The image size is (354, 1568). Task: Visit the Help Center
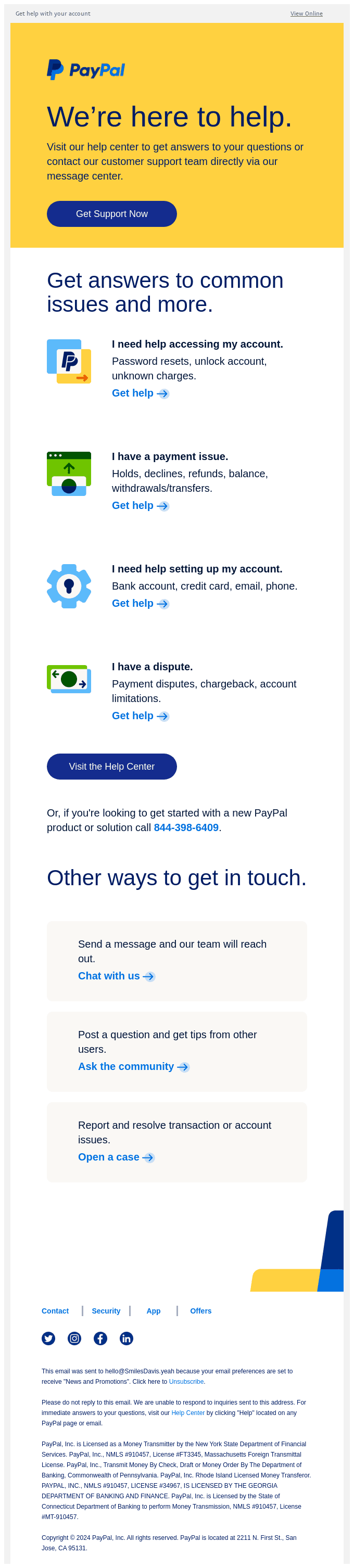(111, 767)
